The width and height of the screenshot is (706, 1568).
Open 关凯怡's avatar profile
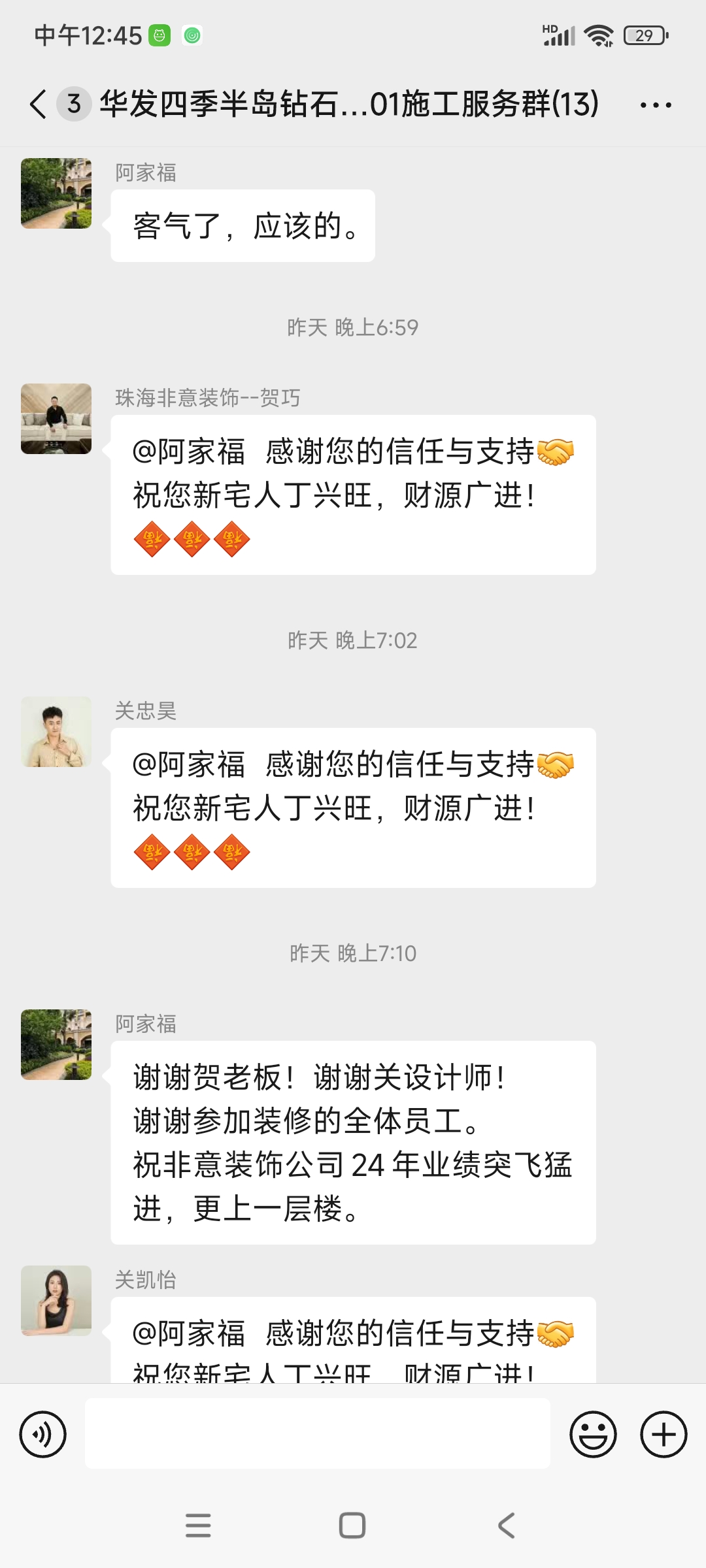(x=56, y=1300)
